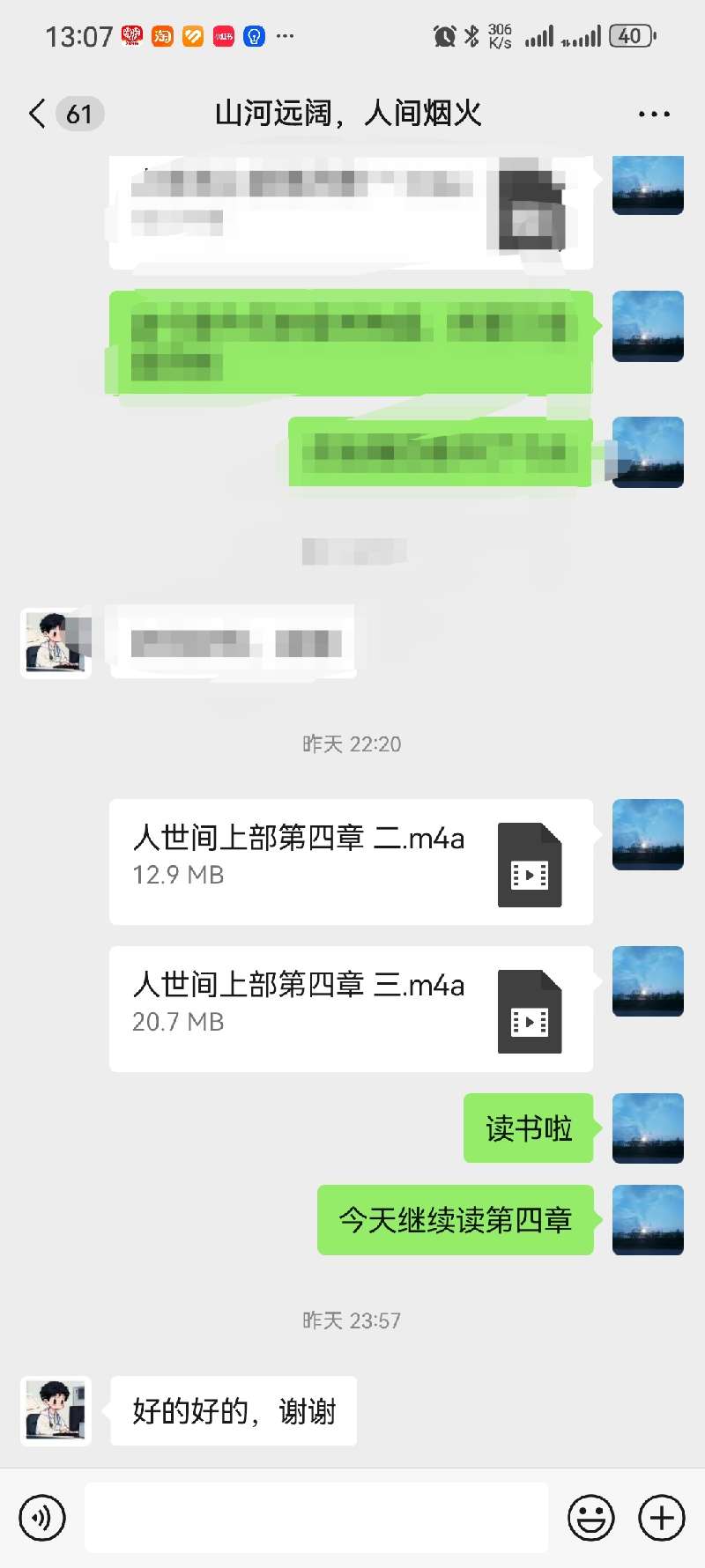The height and width of the screenshot is (1568, 705).
Task: Focus the message text field
Action: pos(315,1518)
